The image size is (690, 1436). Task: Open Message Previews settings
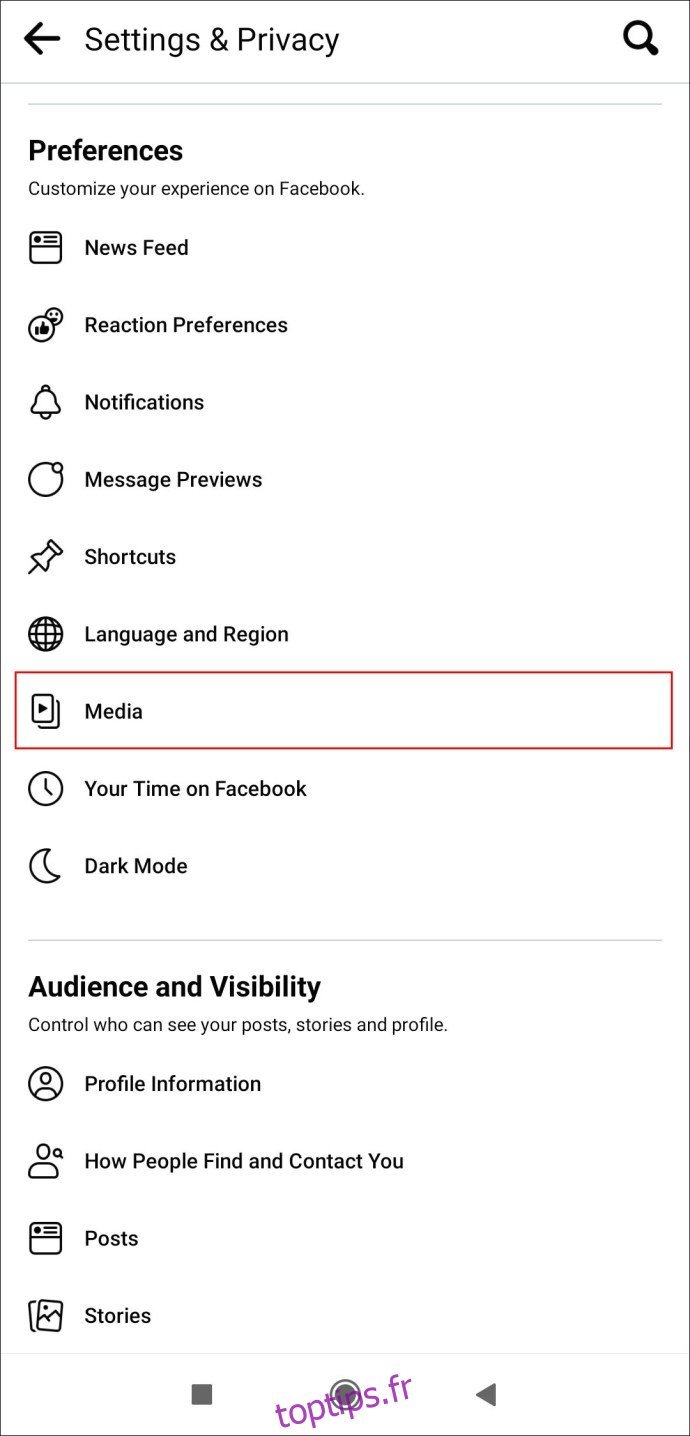[x=345, y=479]
